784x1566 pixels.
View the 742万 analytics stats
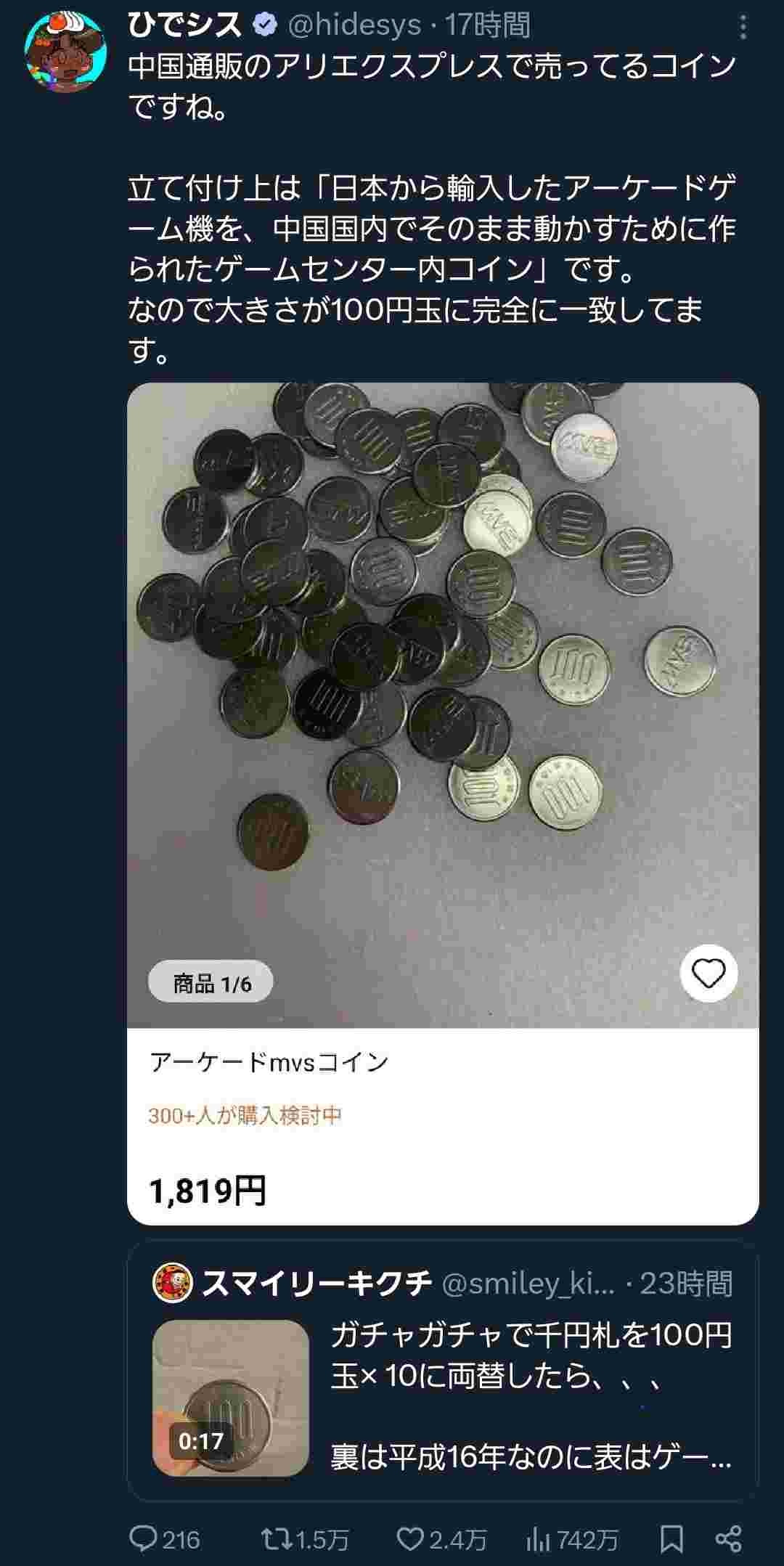571,1538
